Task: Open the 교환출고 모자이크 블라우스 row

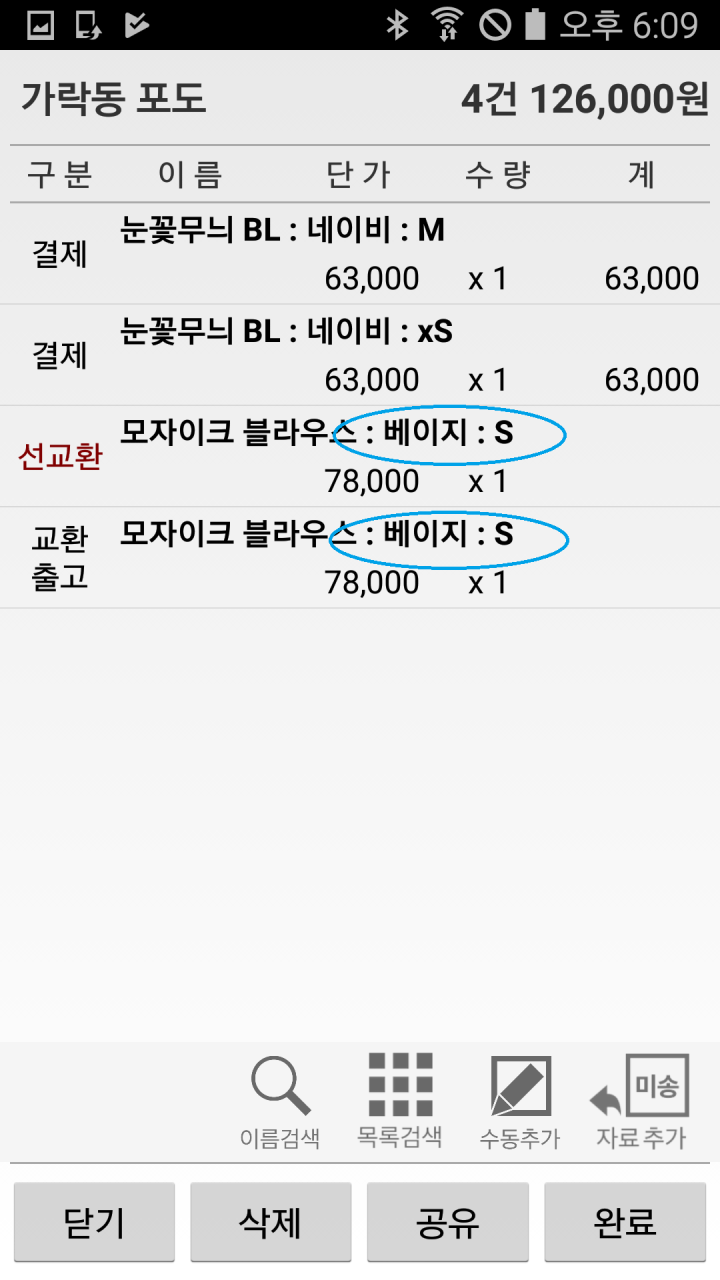Action: [x=360, y=557]
